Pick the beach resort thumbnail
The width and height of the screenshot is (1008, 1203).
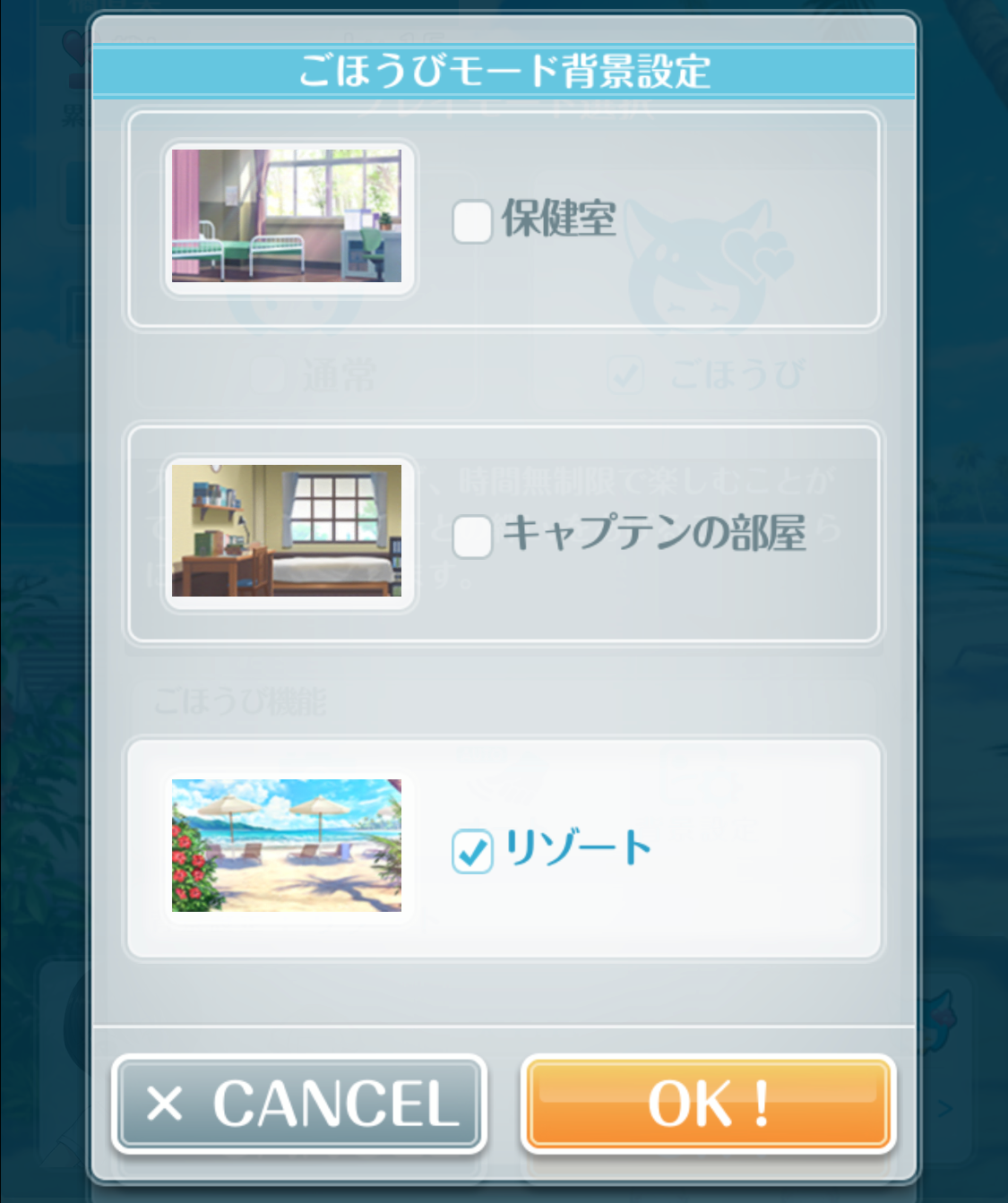click(x=287, y=846)
